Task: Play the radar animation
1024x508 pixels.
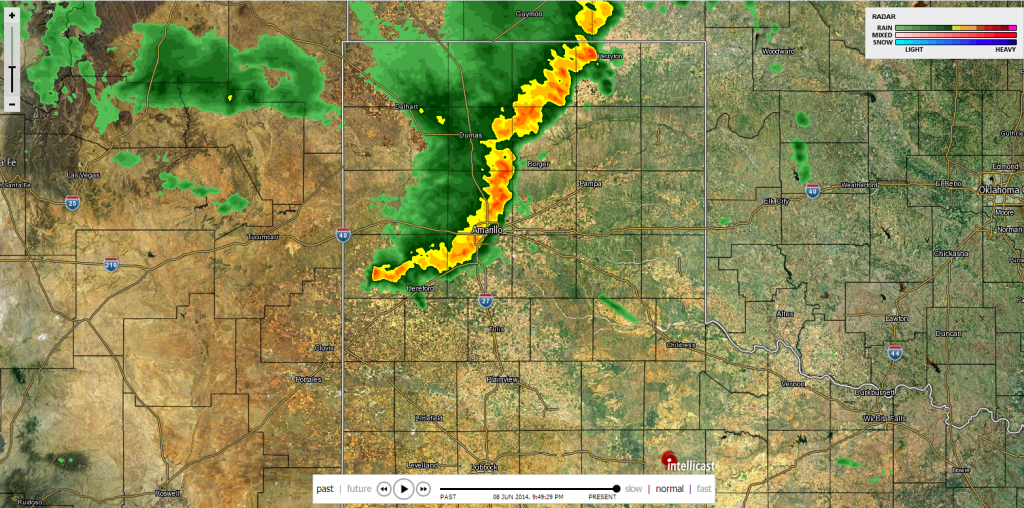Action: click(403, 489)
